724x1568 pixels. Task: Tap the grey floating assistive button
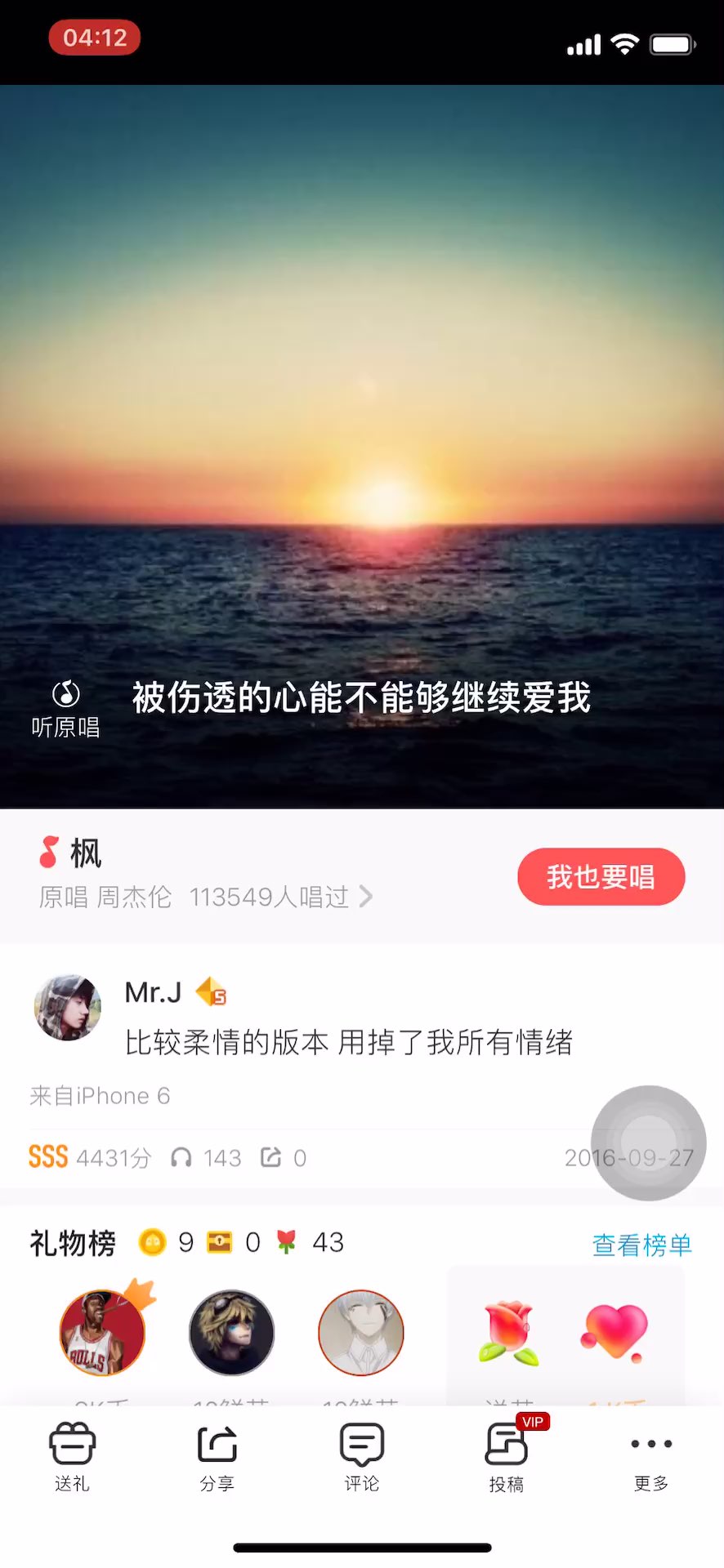coord(649,1143)
